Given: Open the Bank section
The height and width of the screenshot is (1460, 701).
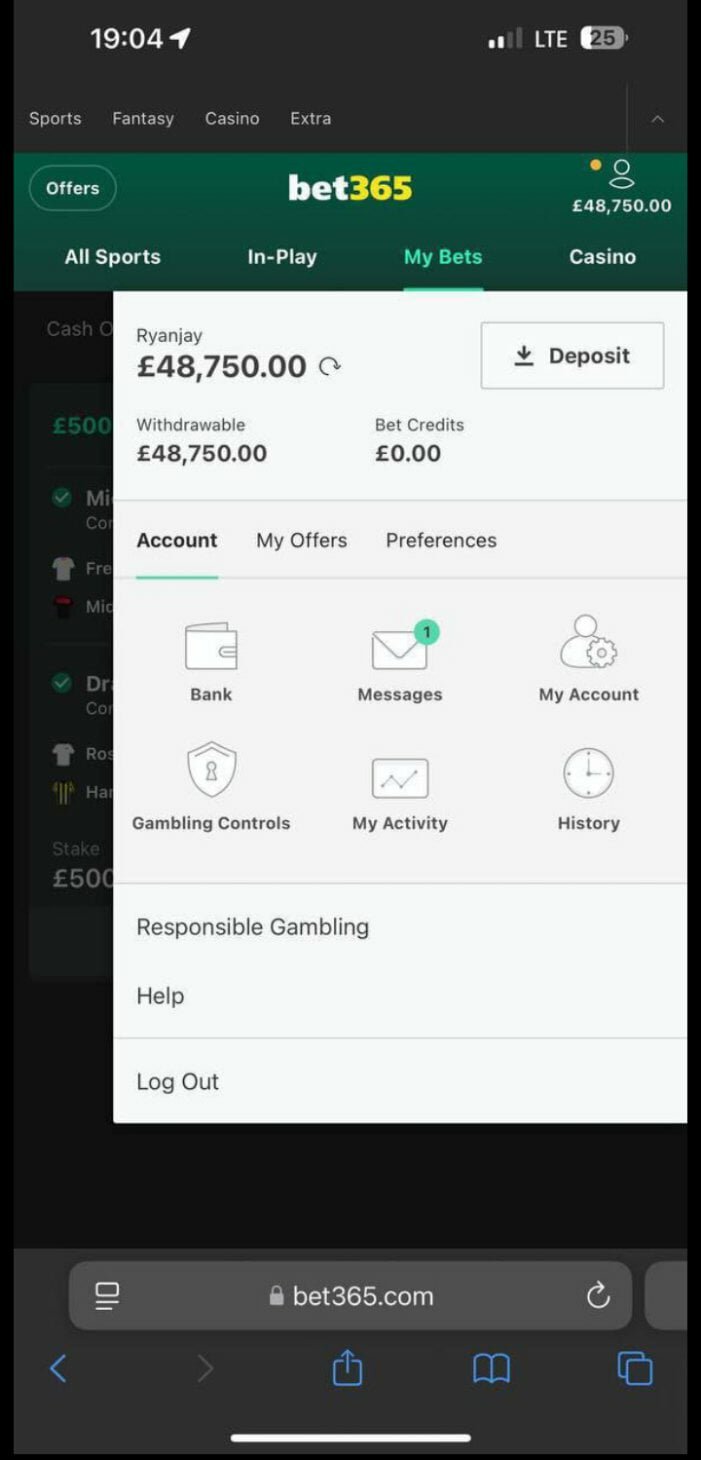Looking at the screenshot, I should point(211,662).
